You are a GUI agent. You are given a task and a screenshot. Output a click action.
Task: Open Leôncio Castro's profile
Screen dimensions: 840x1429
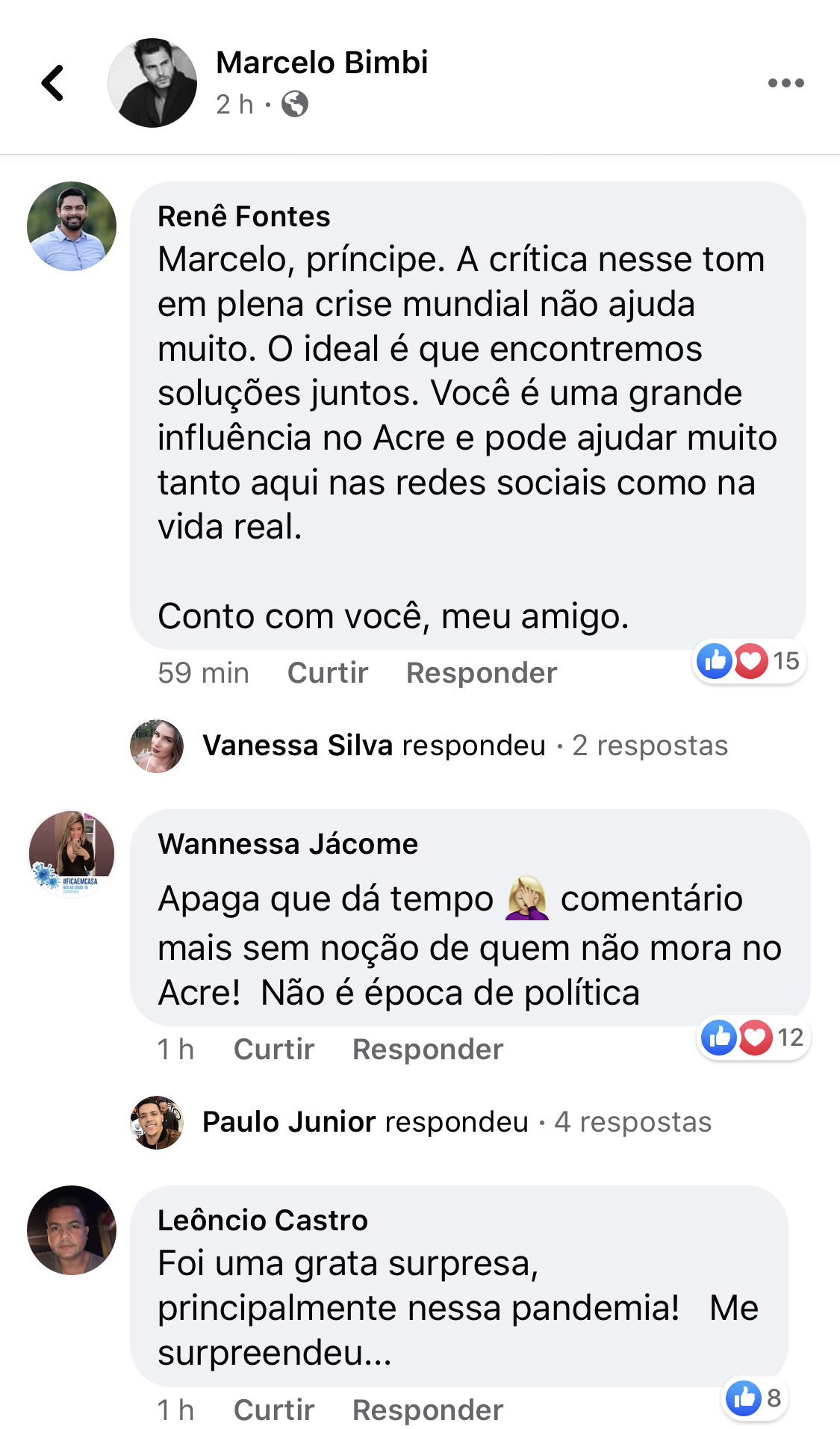262,1221
